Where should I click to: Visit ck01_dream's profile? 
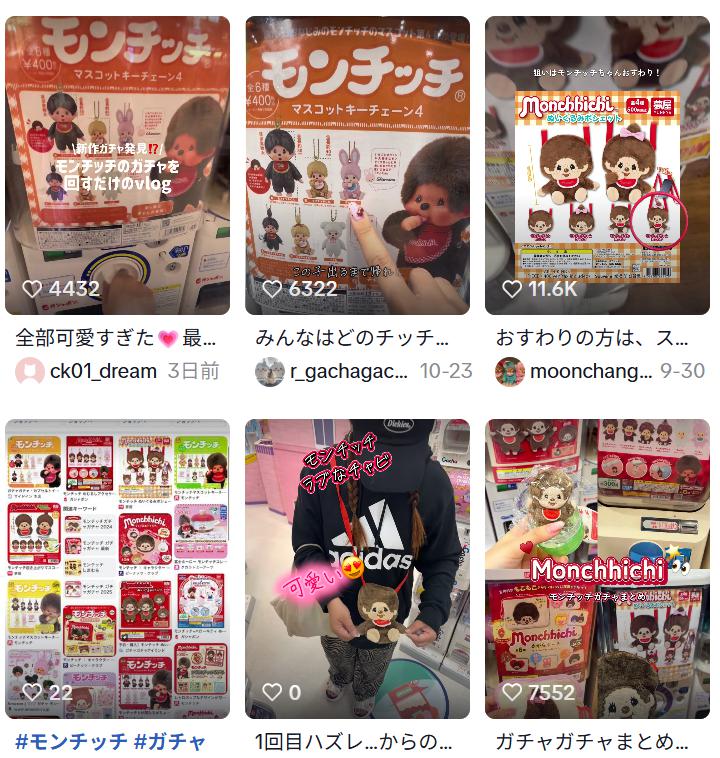(x=103, y=371)
